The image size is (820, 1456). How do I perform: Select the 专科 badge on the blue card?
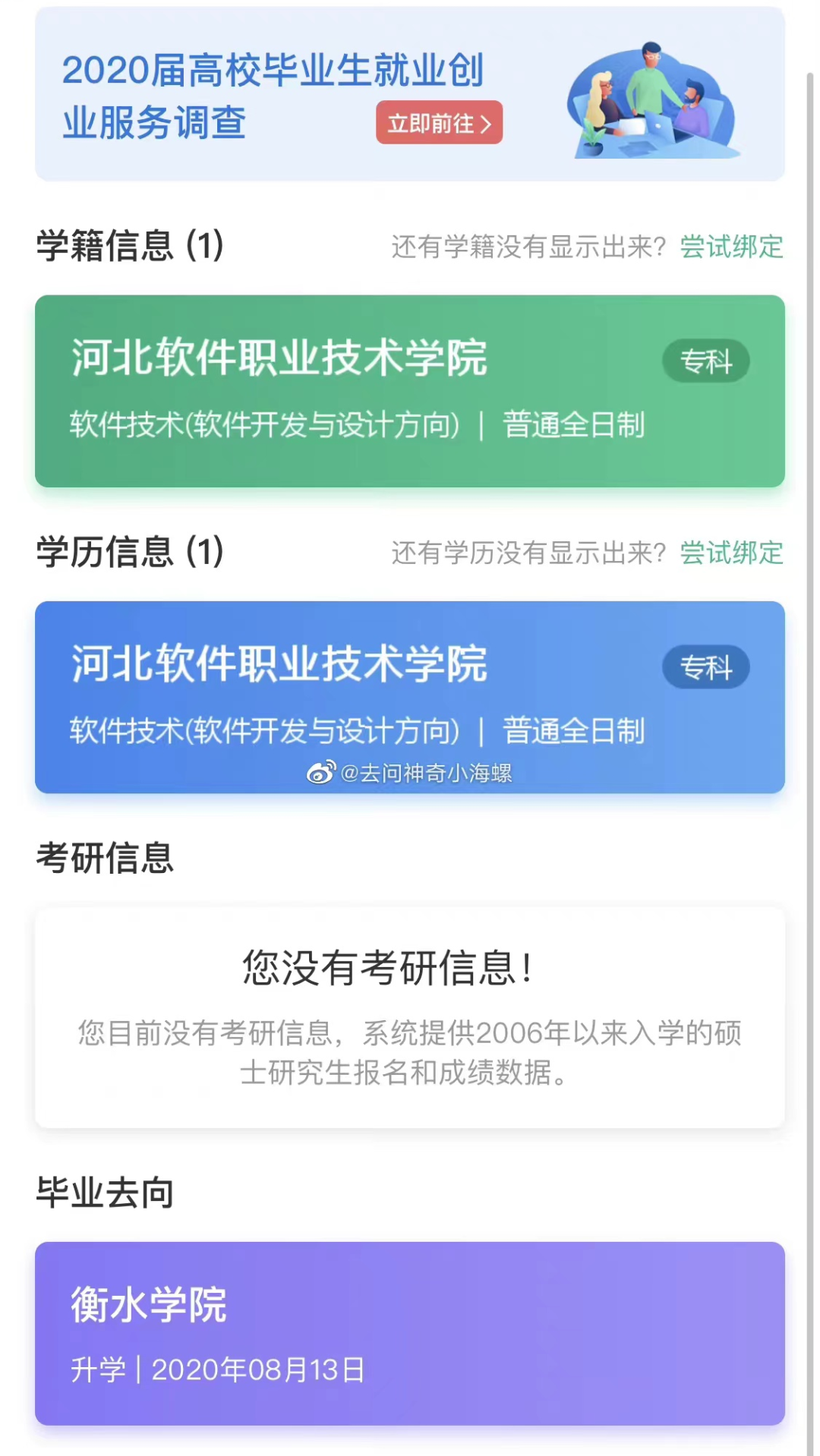click(x=705, y=667)
